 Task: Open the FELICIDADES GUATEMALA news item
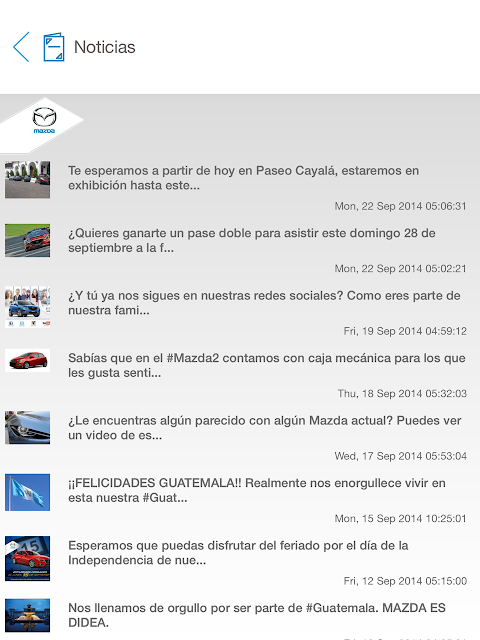coord(240,498)
